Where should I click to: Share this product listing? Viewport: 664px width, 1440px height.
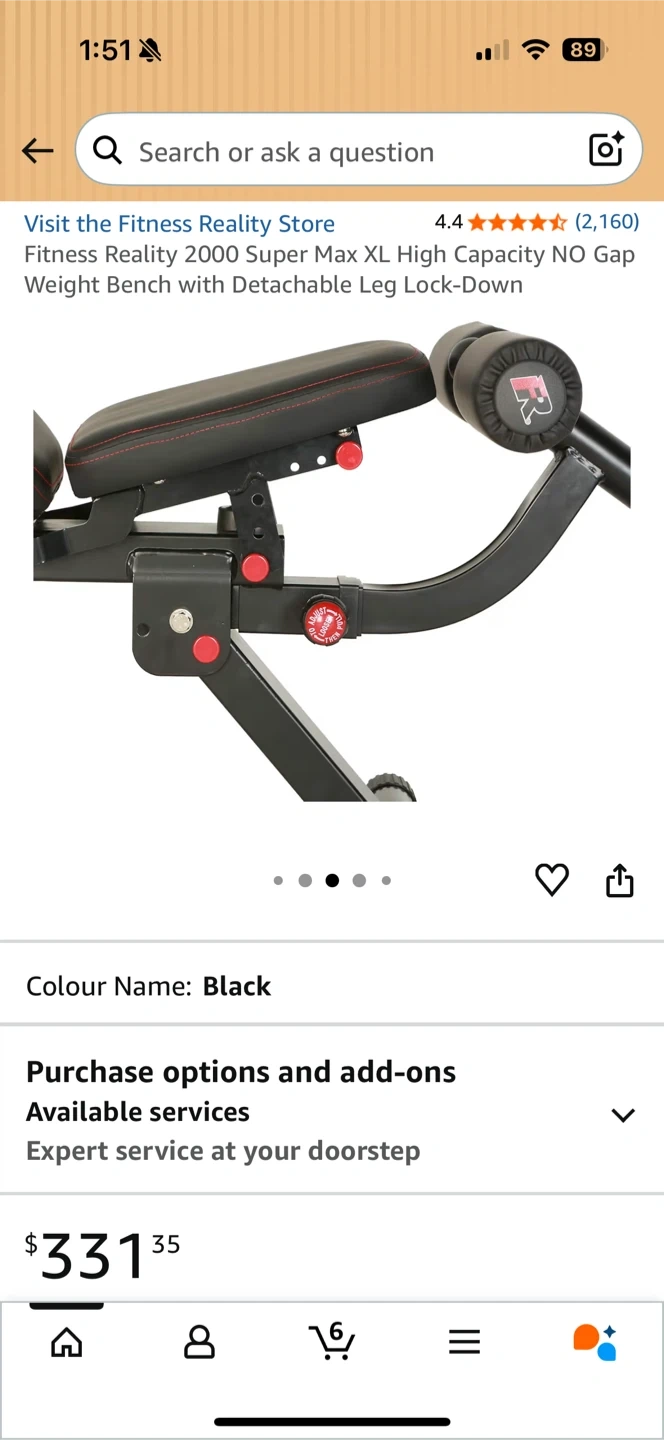click(620, 880)
